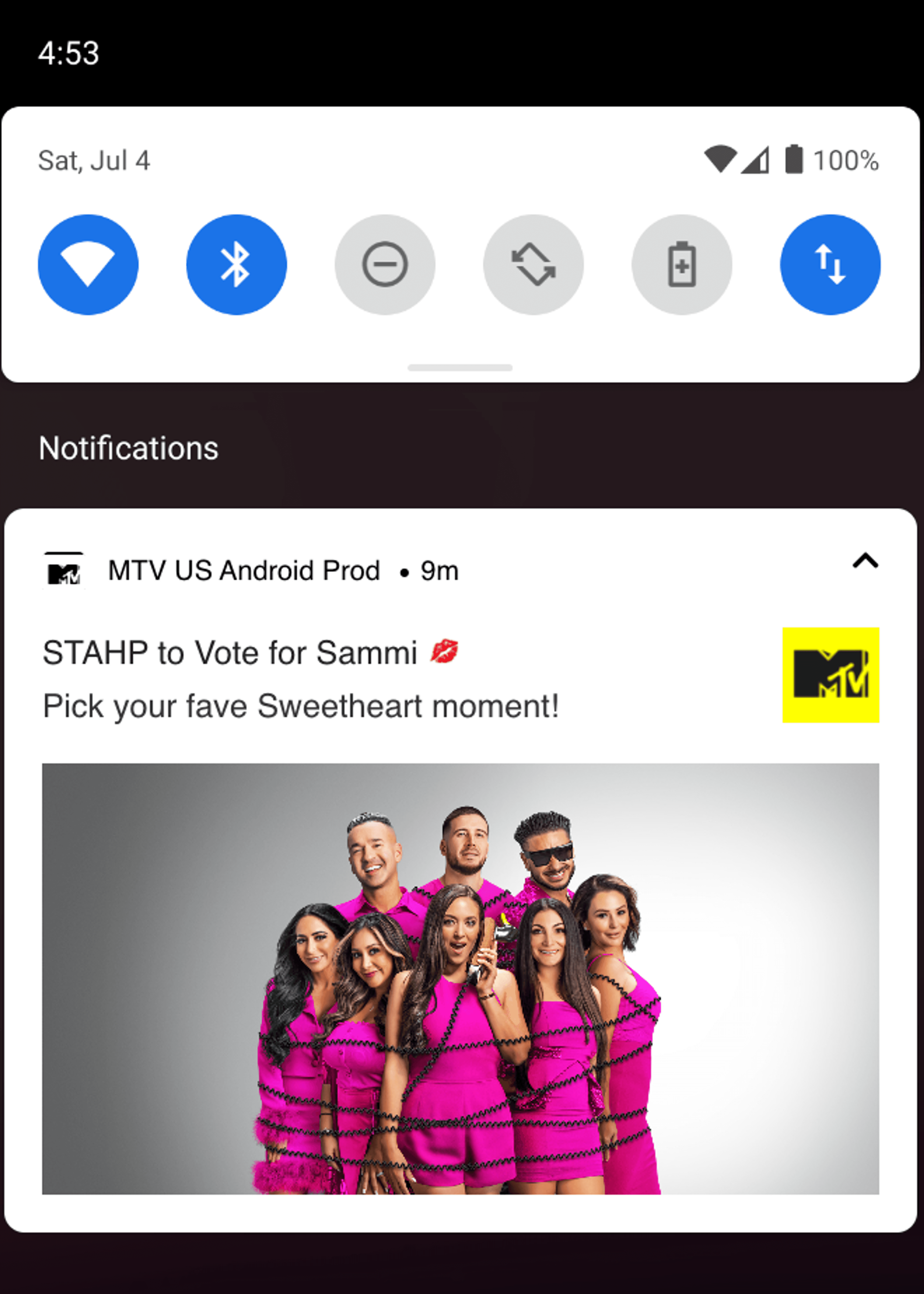Turn on Battery Saver

[682, 265]
